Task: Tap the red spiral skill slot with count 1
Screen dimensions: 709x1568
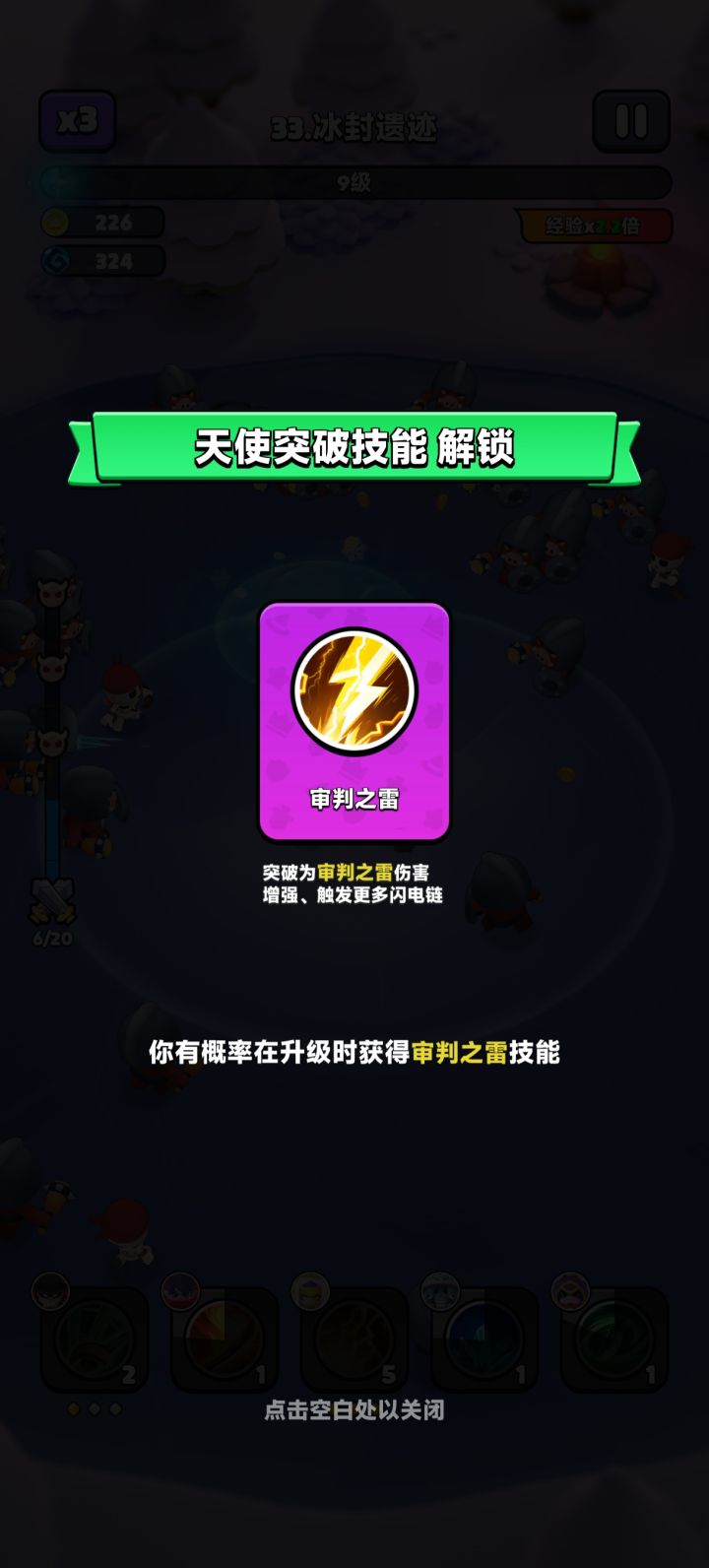Action: point(224,1339)
